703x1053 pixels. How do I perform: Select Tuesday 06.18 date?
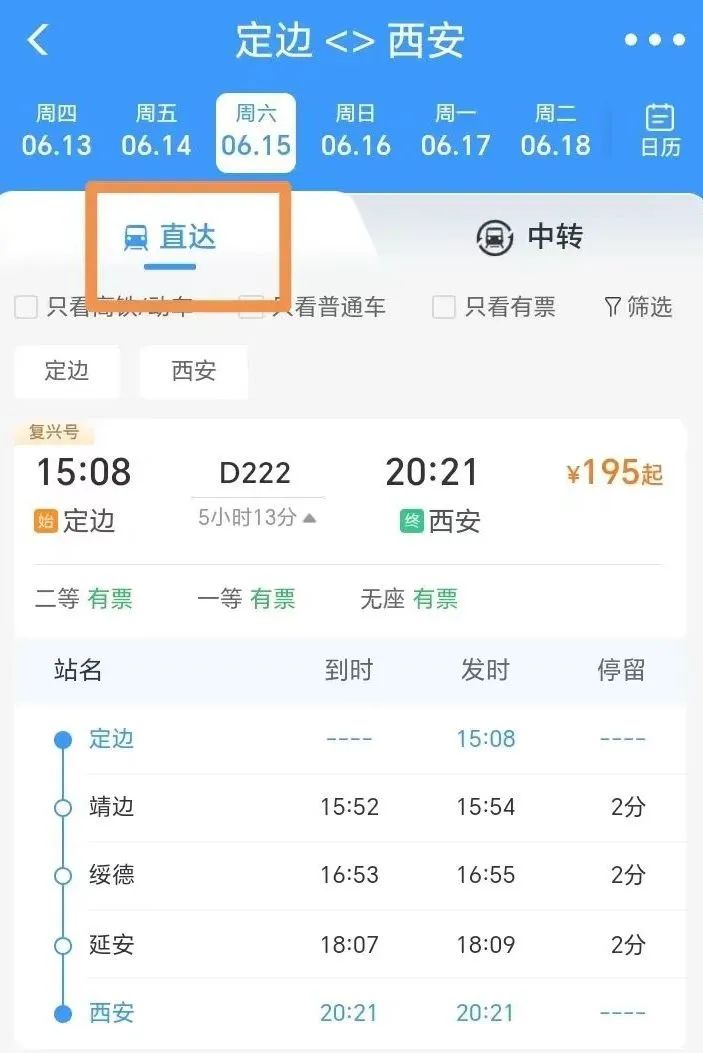pyautogui.click(x=556, y=131)
